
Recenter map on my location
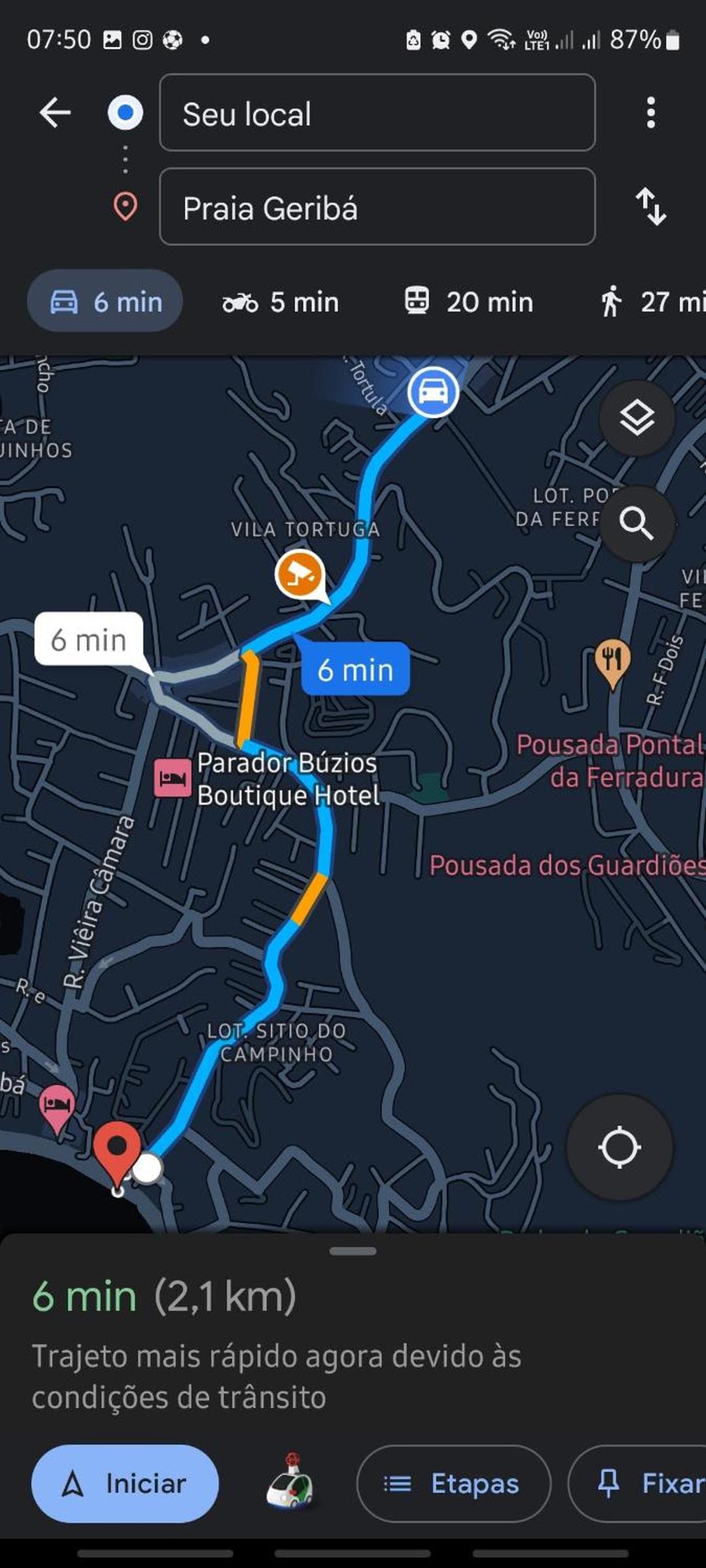coord(619,1147)
